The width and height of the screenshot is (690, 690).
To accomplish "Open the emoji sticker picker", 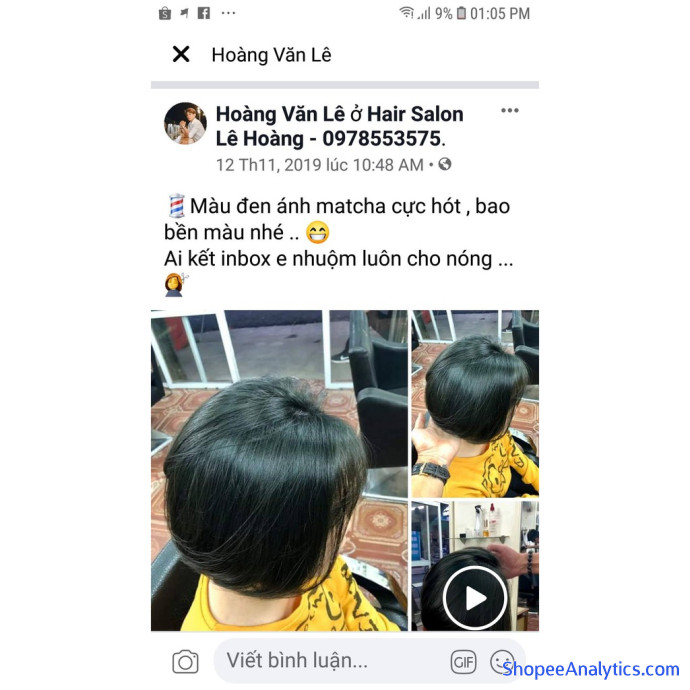I will coord(500,661).
